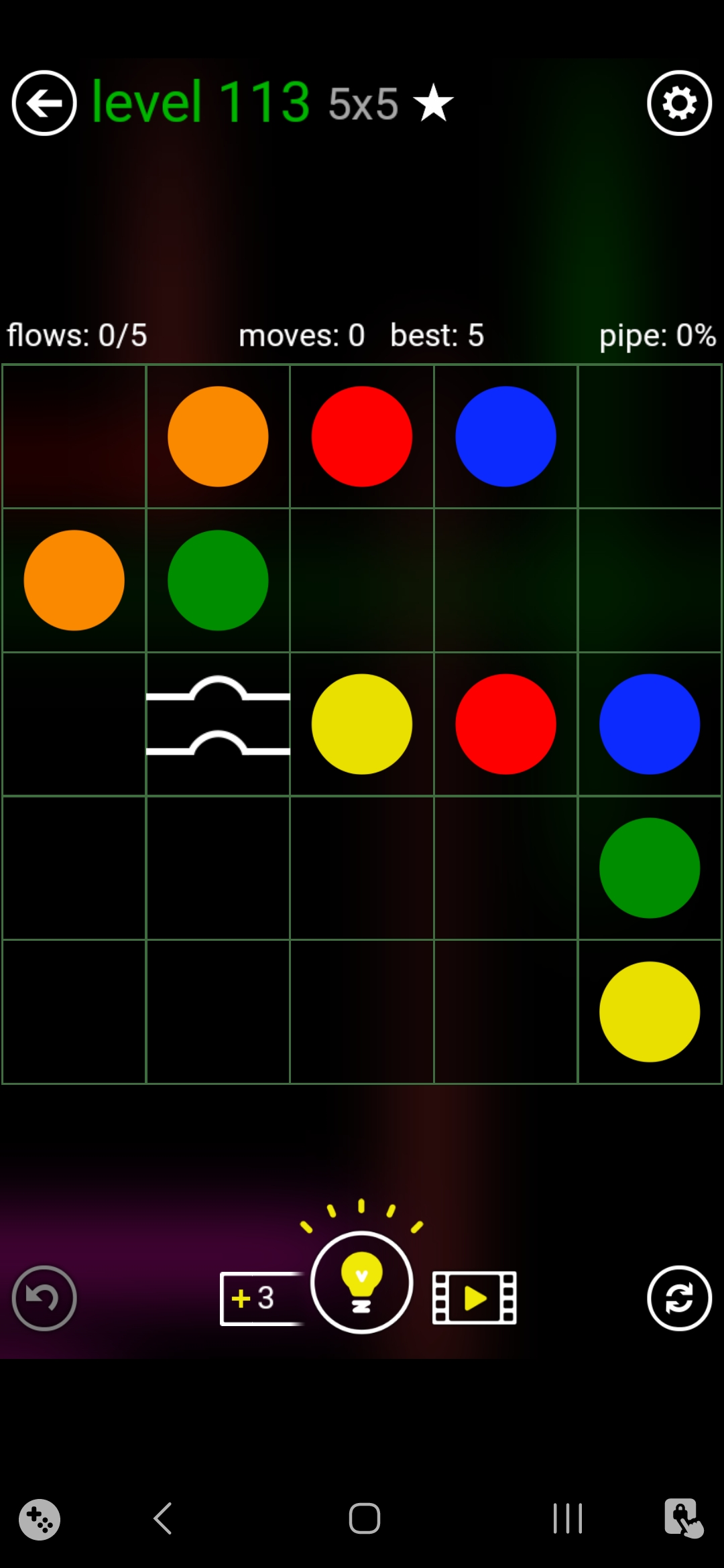The height and width of the screenshot is (1568, 724).
Task: Tap the bridge crossing cell
Action: [218, 724]
